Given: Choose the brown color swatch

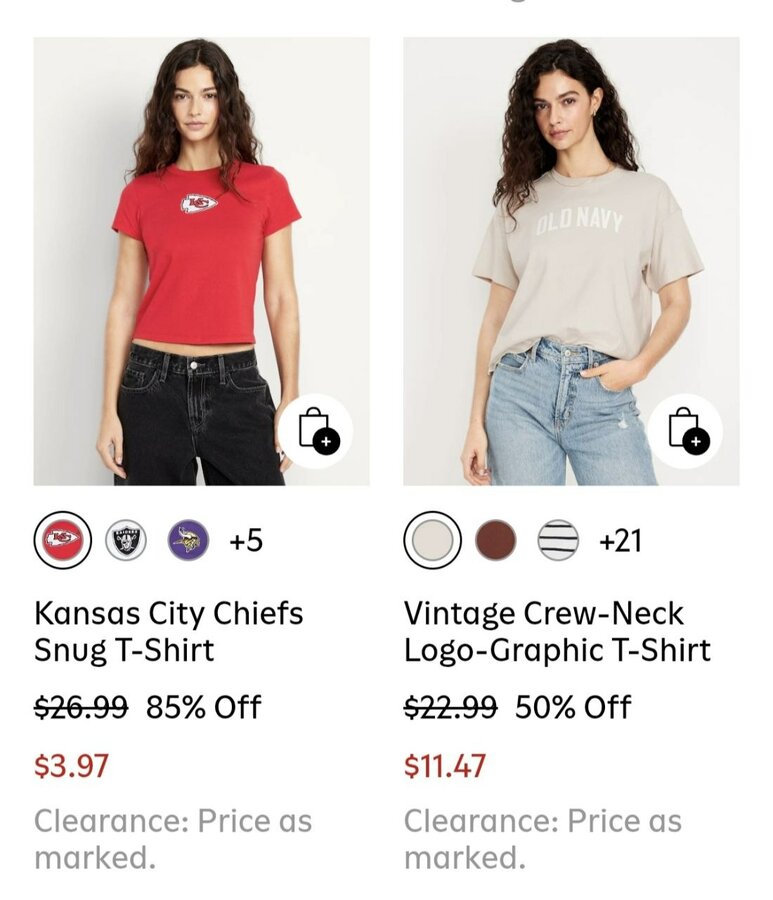Looking at the screenshot, I should click(496, 541).
